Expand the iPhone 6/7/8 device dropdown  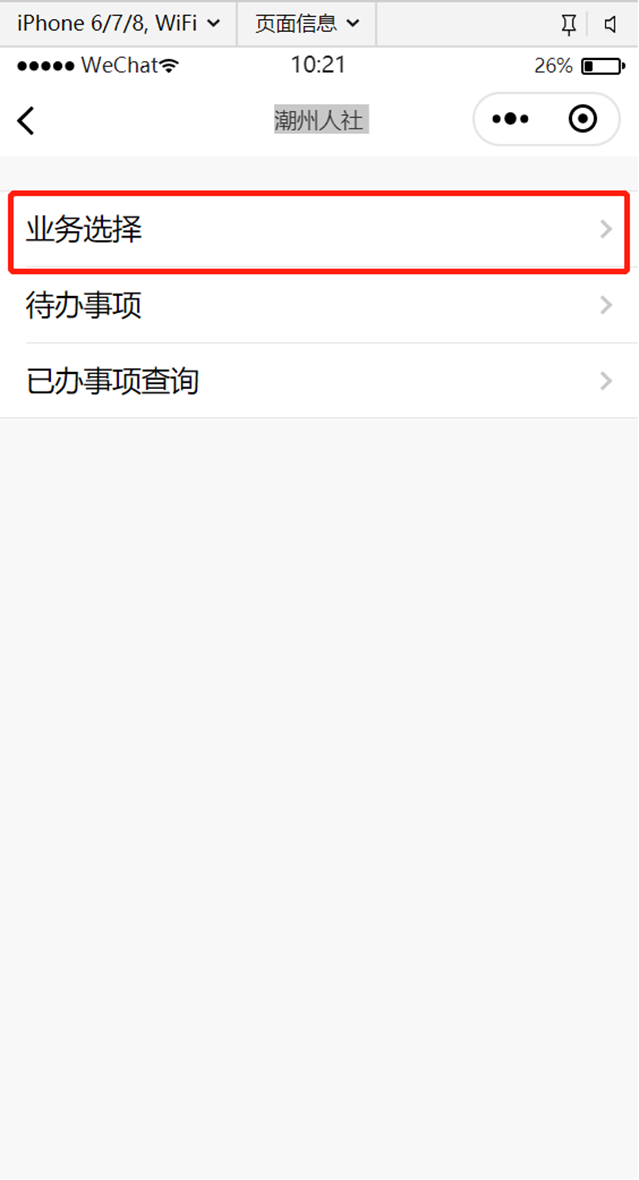(x=118, y=23)
